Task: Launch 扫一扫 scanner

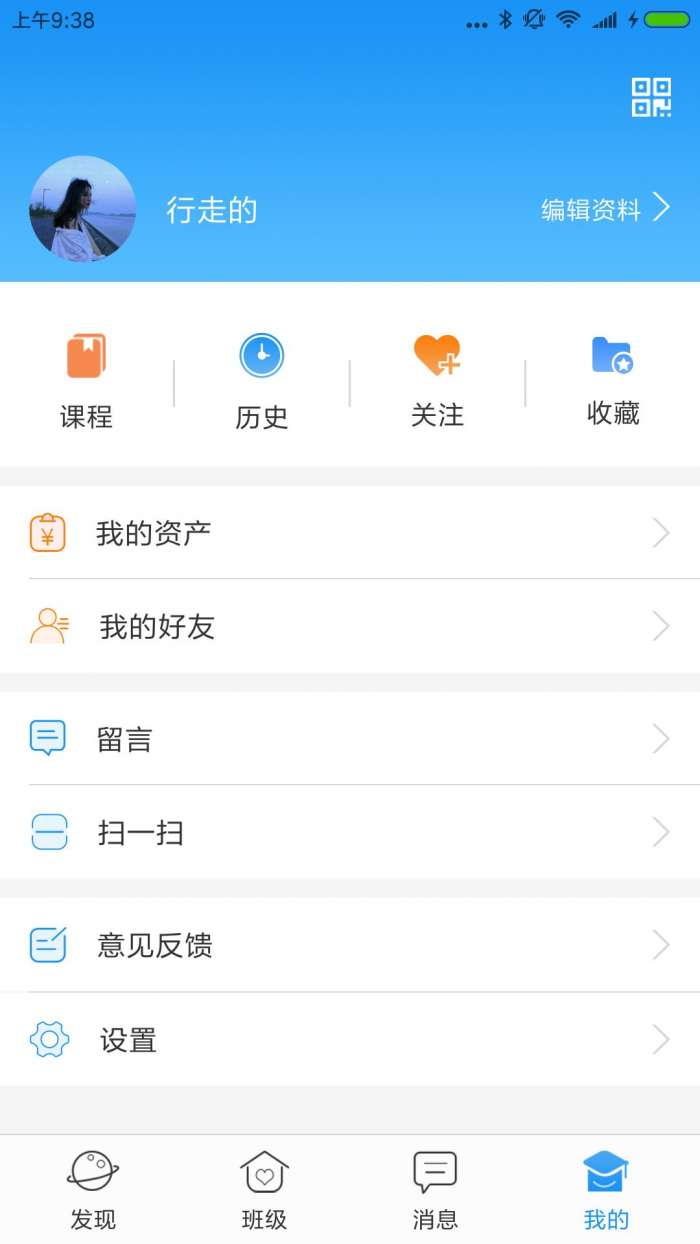Action: [x=350, y=832]
